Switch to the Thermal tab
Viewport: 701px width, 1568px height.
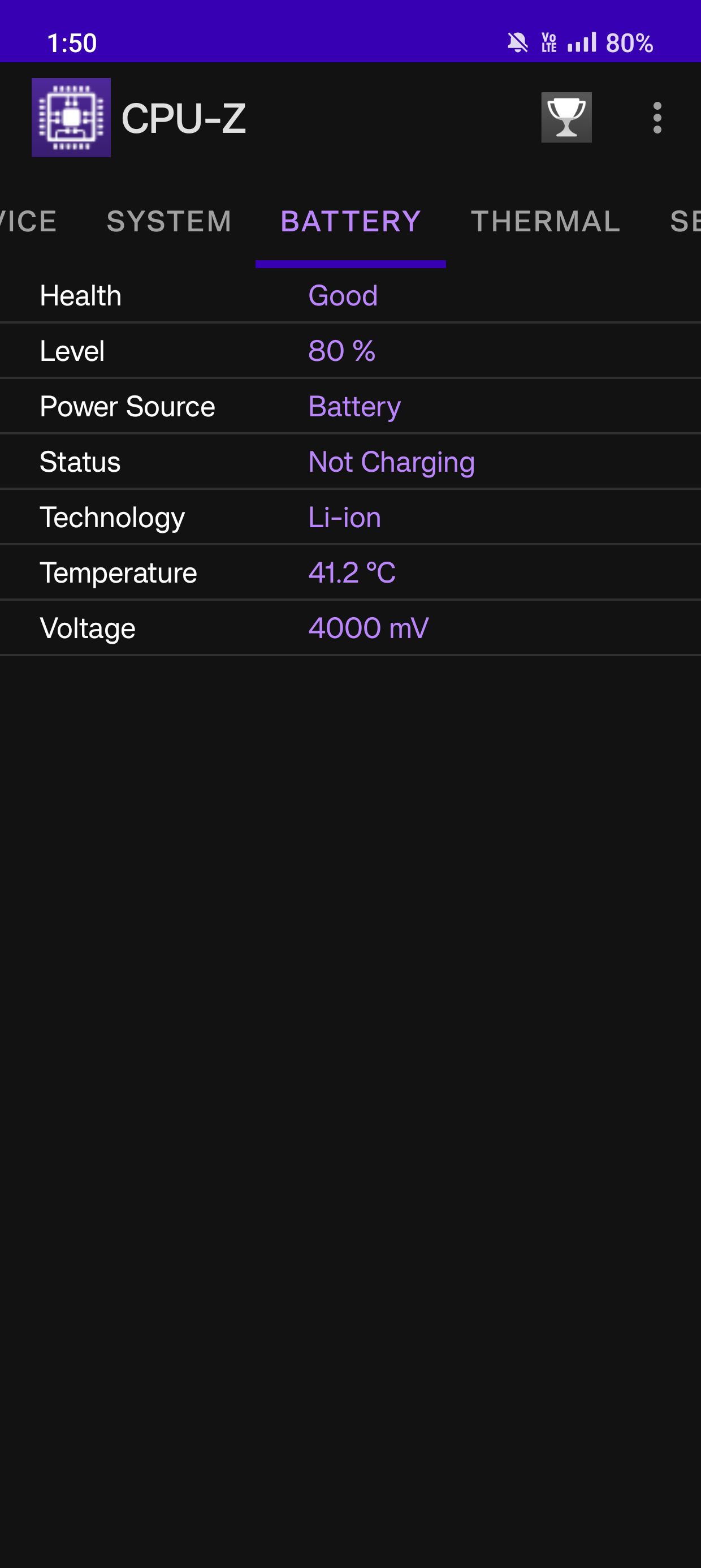coord(545,222)
